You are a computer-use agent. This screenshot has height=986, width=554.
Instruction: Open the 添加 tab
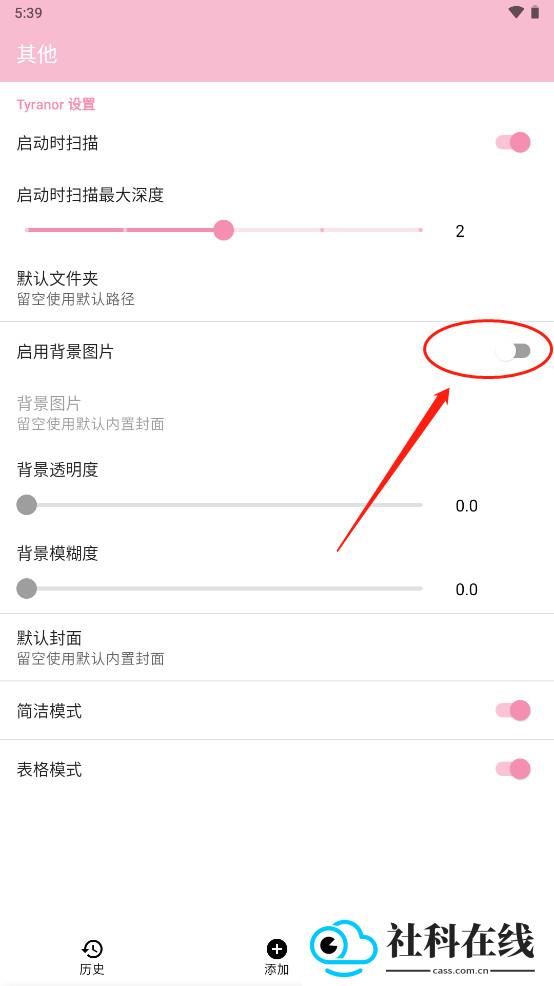277,957
